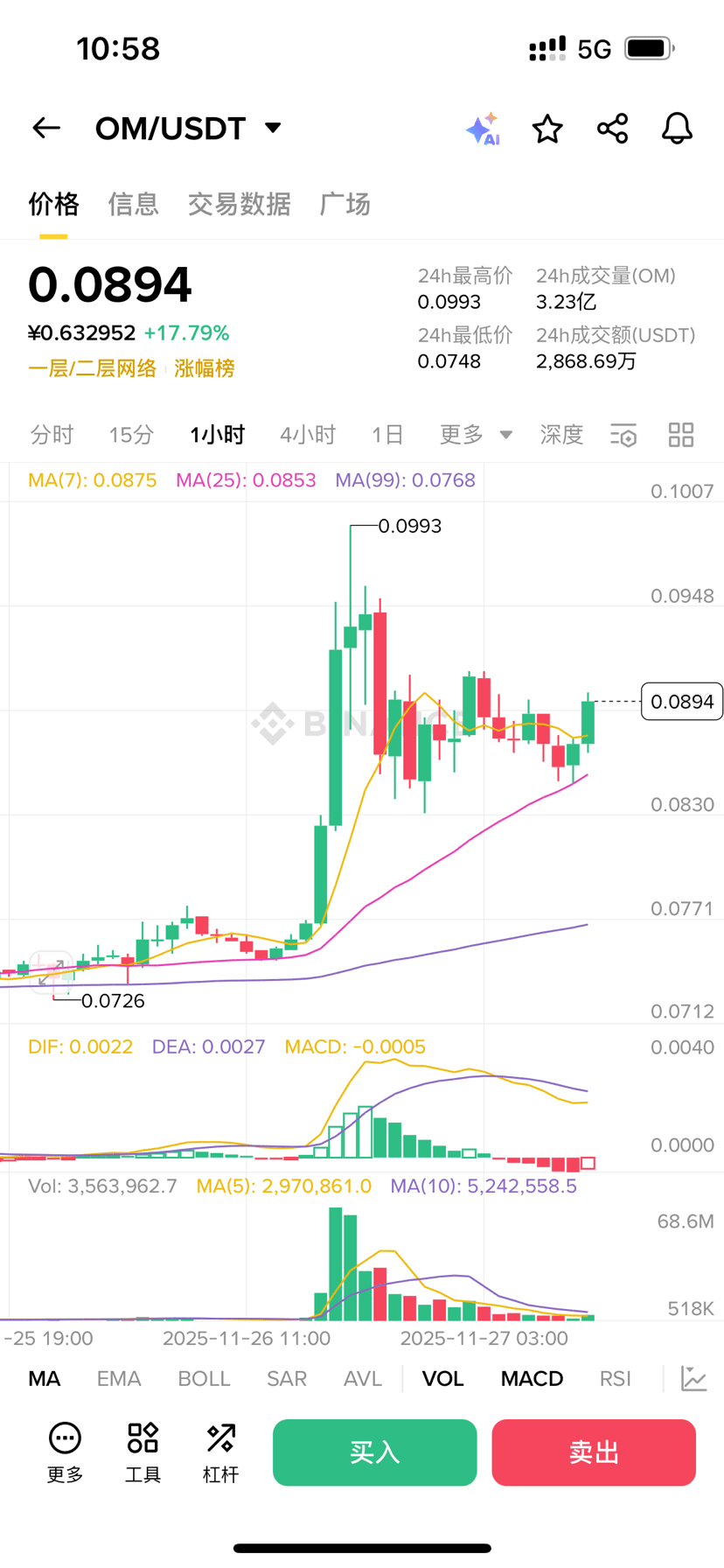This screenshot has width=724, height=1568.
Task: Enable the RSI indicator
Action: (x=615, y=1379)
